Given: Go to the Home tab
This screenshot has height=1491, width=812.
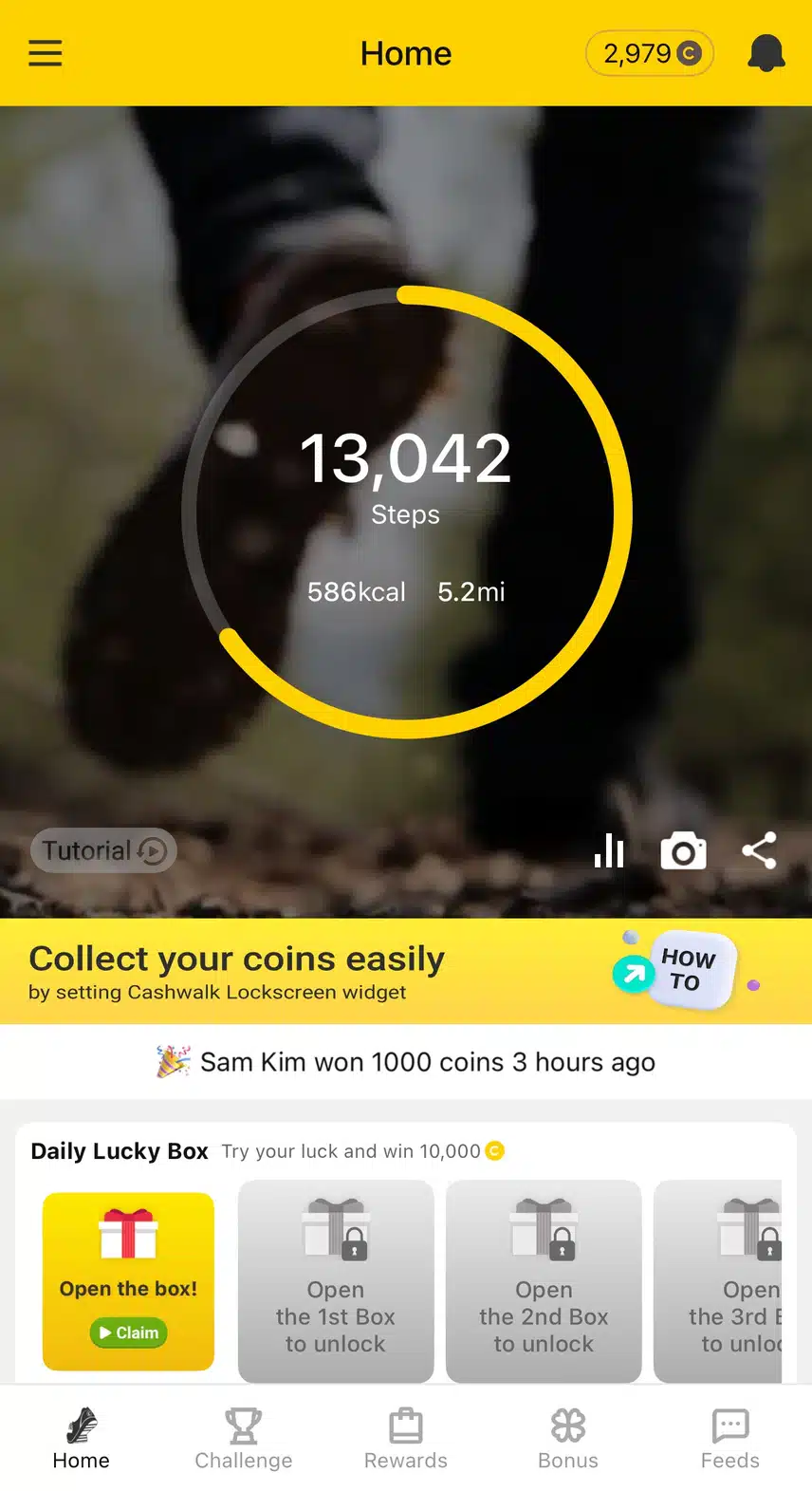Looking at the screenshot, I should point(82,1438).
